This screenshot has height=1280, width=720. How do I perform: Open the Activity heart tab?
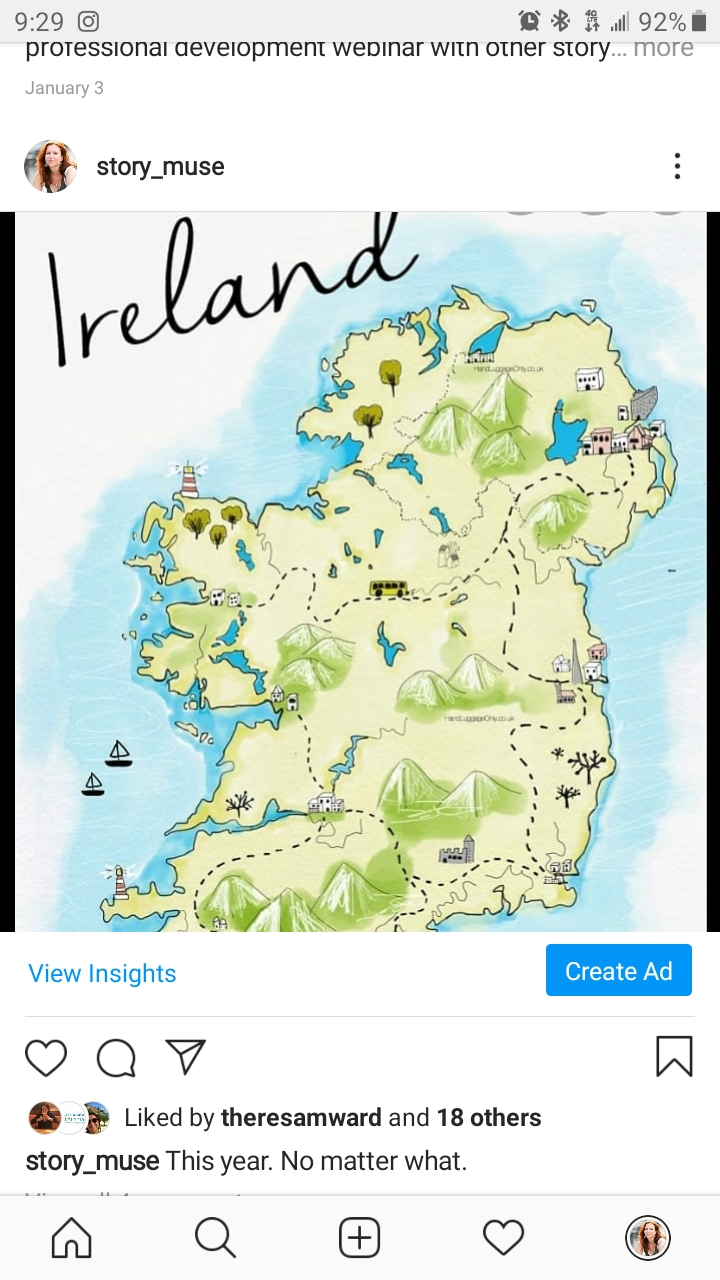[504, 1239]
